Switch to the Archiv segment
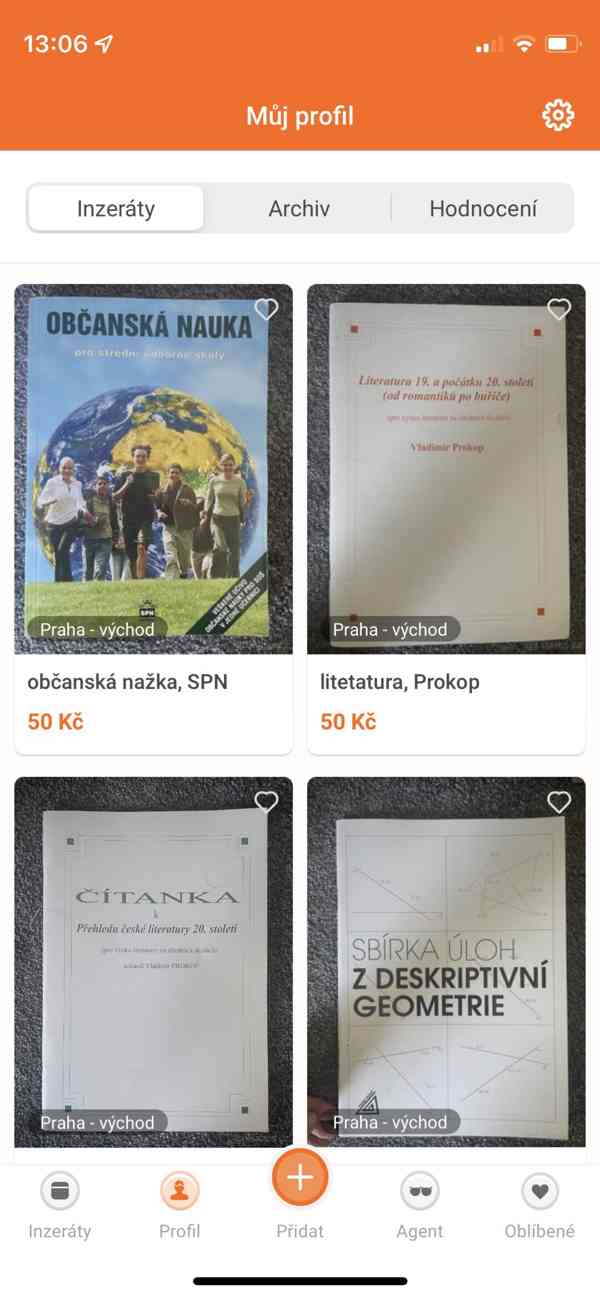This screenshot has height=1298, width=600. click(x=299, y=209)
